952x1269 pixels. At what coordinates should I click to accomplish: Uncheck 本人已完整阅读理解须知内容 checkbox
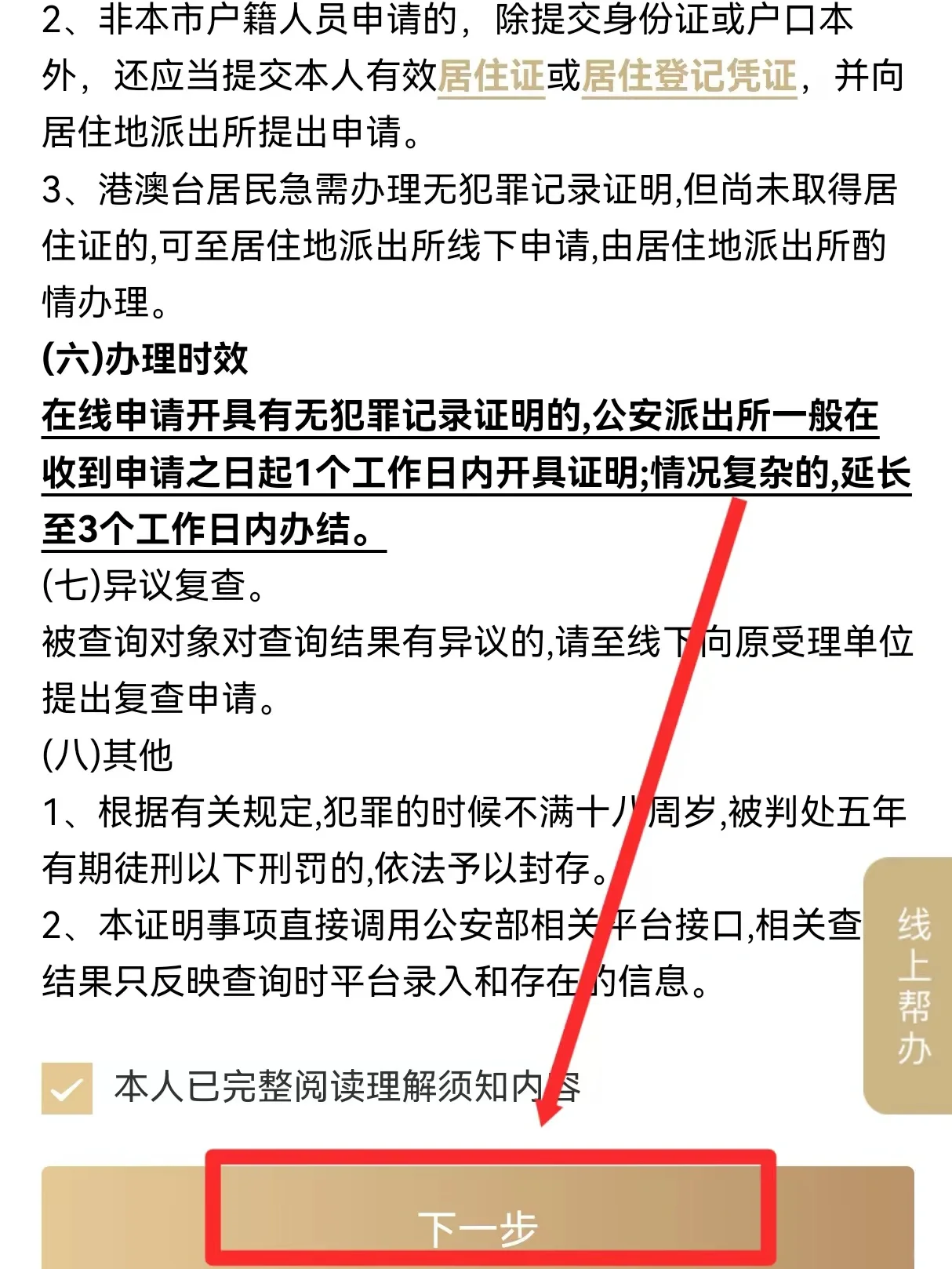tap(67, 1088)
